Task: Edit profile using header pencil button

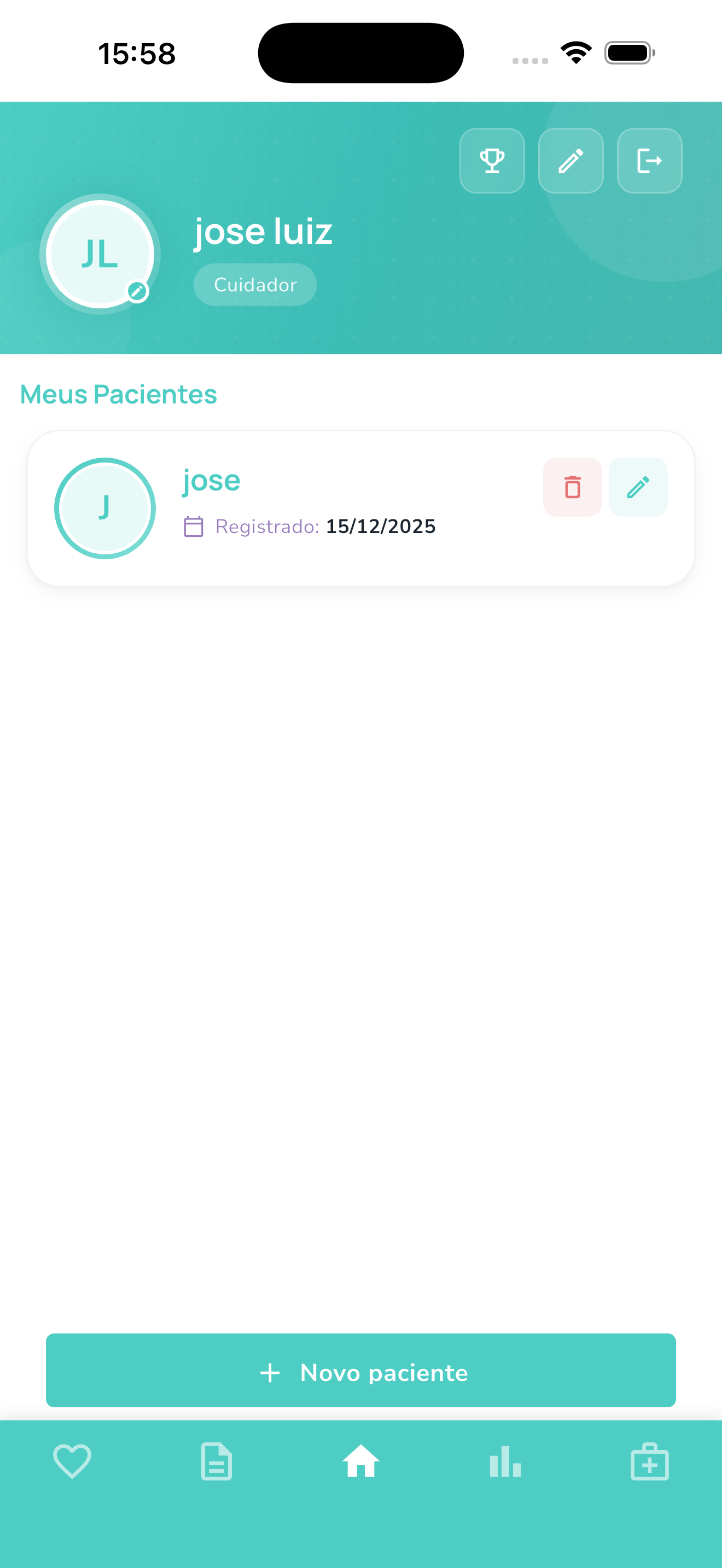Action: 570,161
